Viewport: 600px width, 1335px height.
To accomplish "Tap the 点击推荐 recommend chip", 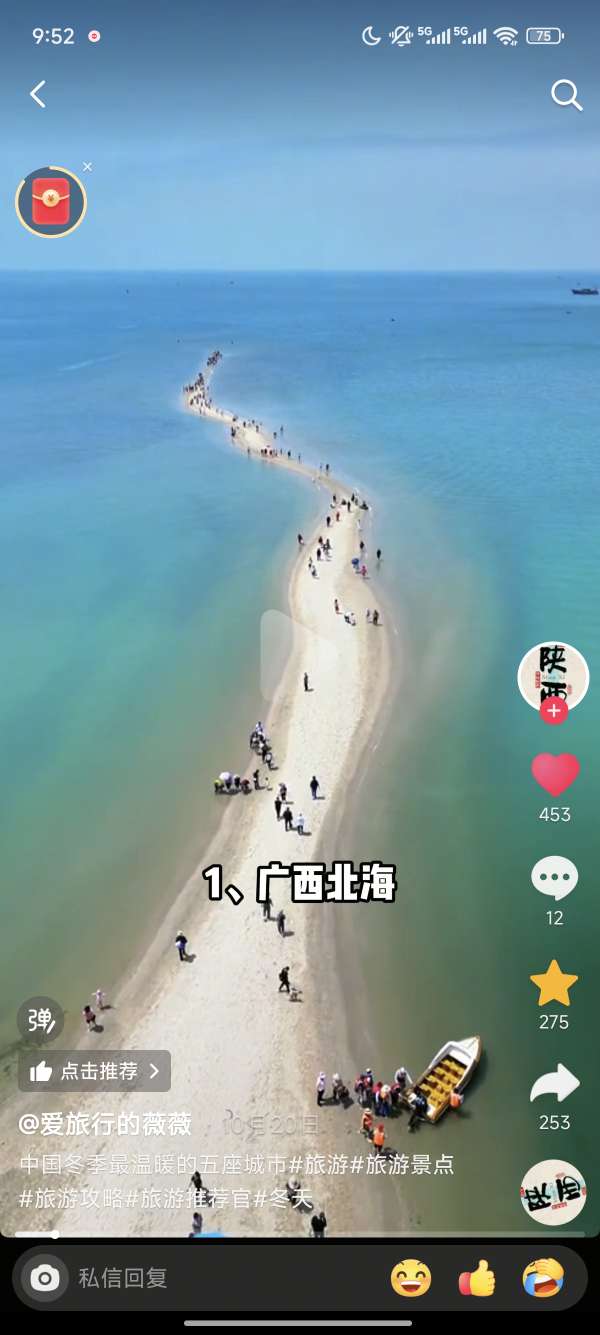I will pos(94,1071).
